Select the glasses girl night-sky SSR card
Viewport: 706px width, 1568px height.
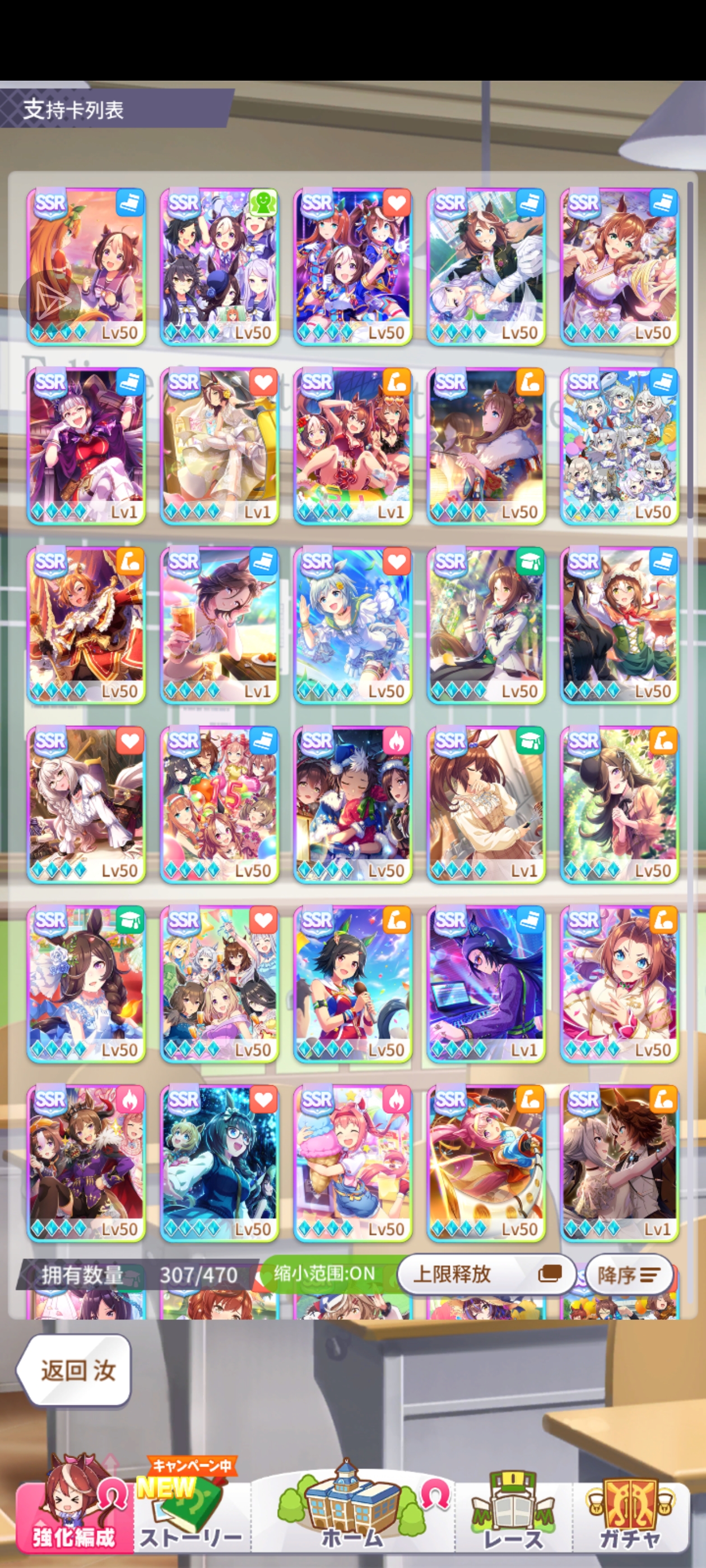[x=219, y=1163]
